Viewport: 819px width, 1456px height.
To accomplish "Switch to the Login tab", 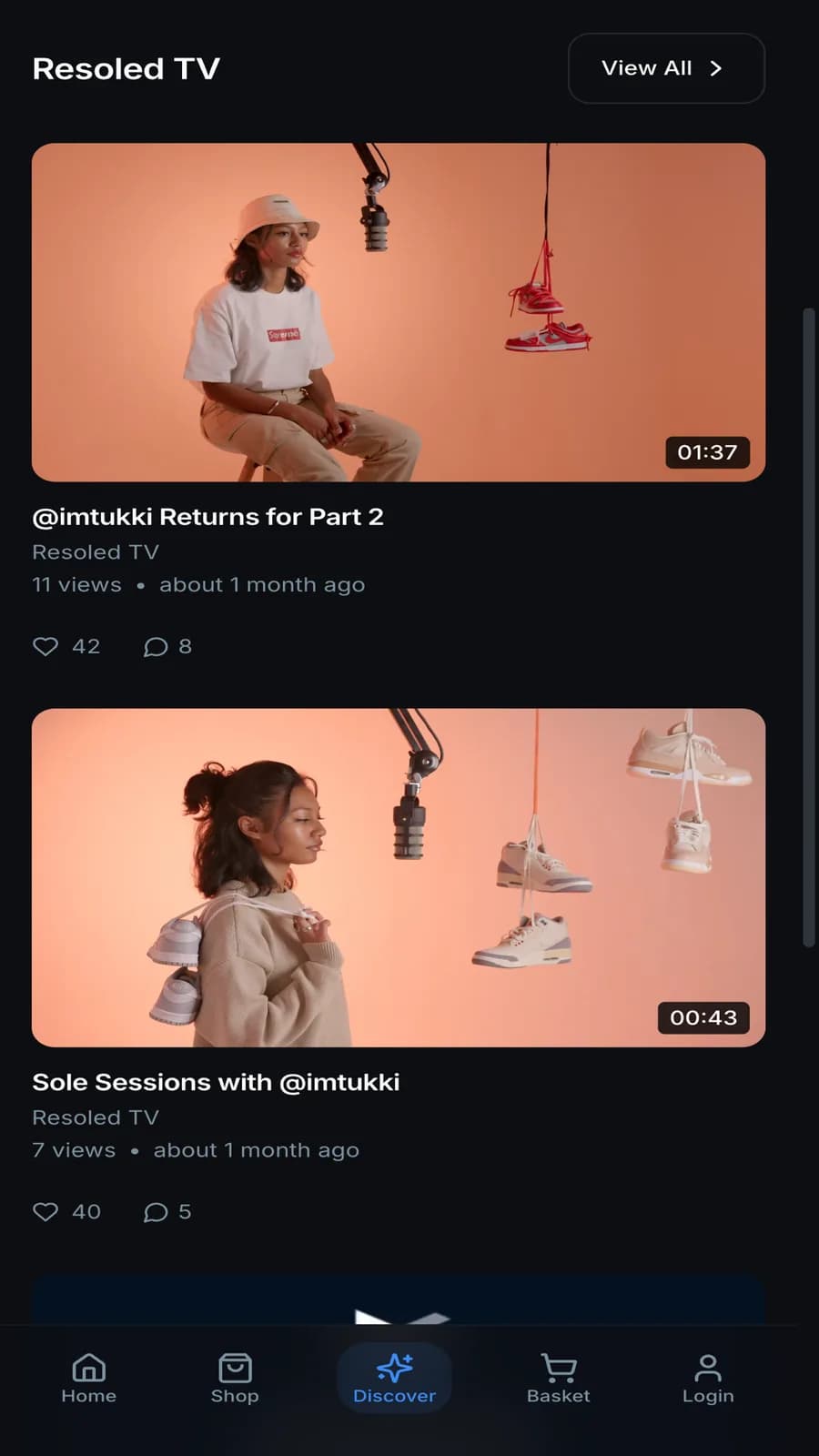I will 708,1378.
